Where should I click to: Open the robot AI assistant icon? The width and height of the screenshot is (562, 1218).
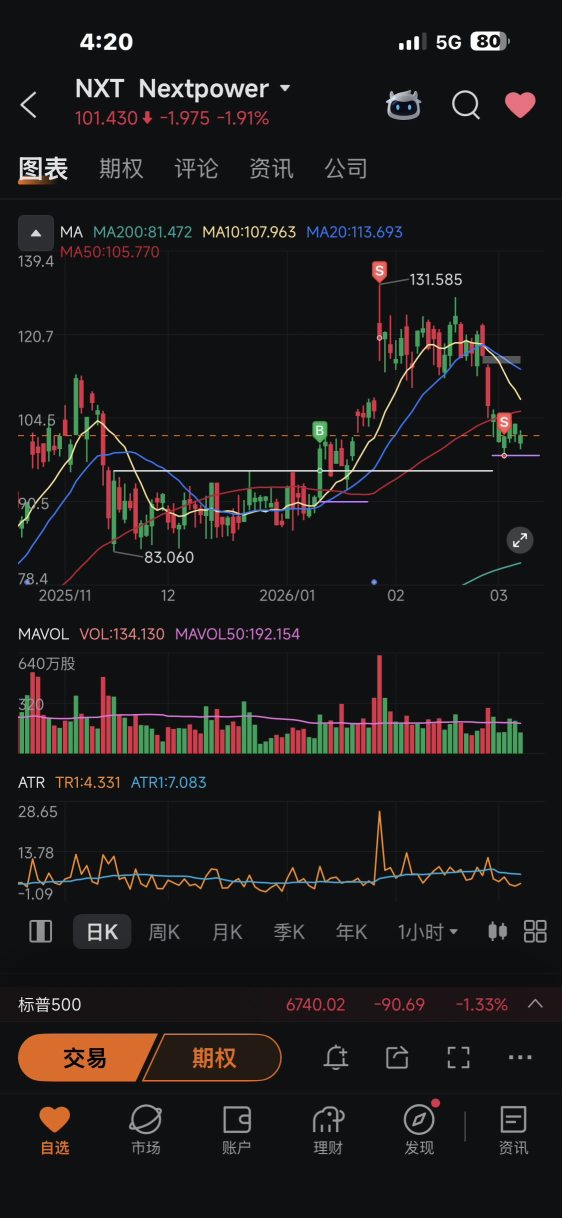(403, 104)
